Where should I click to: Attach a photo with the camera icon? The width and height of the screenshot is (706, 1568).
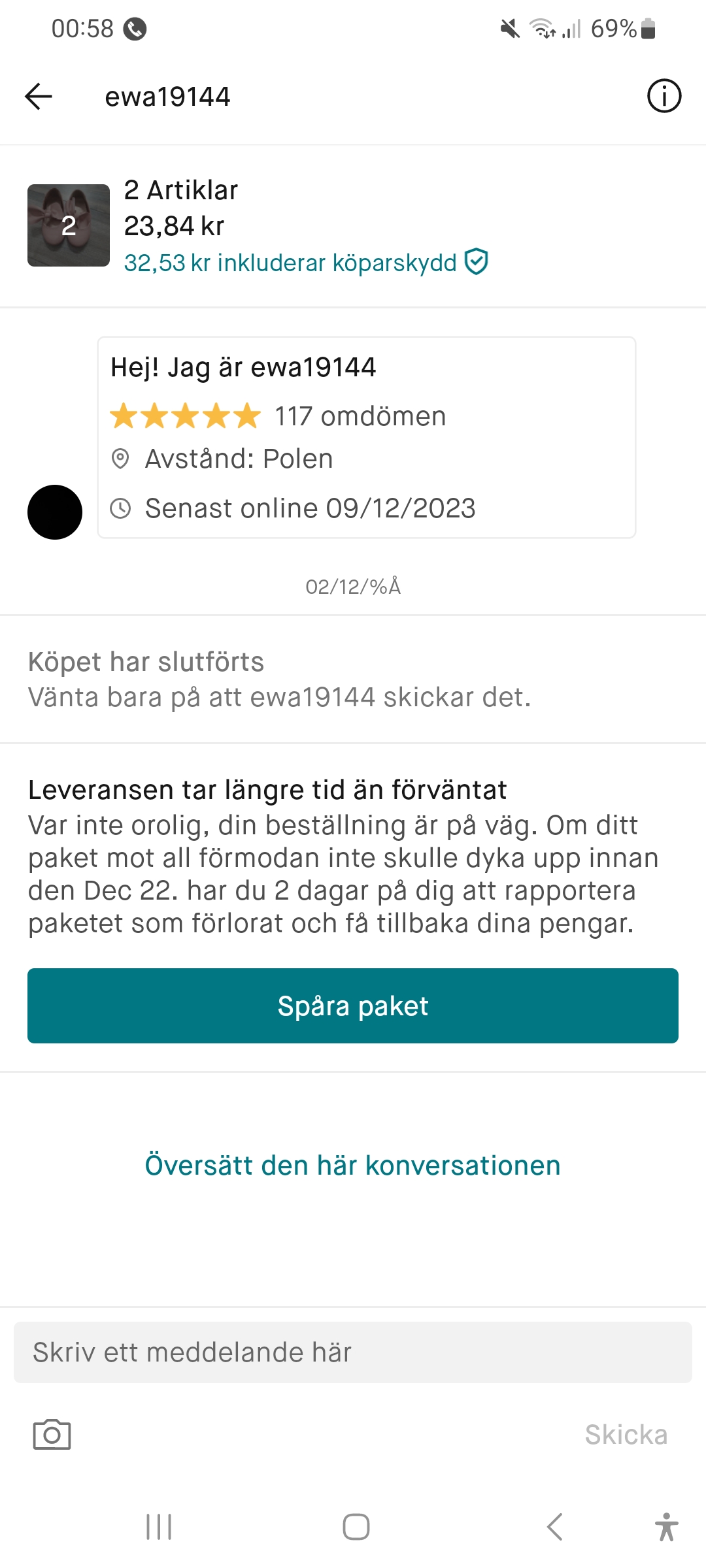click(x=52, y=1435)
